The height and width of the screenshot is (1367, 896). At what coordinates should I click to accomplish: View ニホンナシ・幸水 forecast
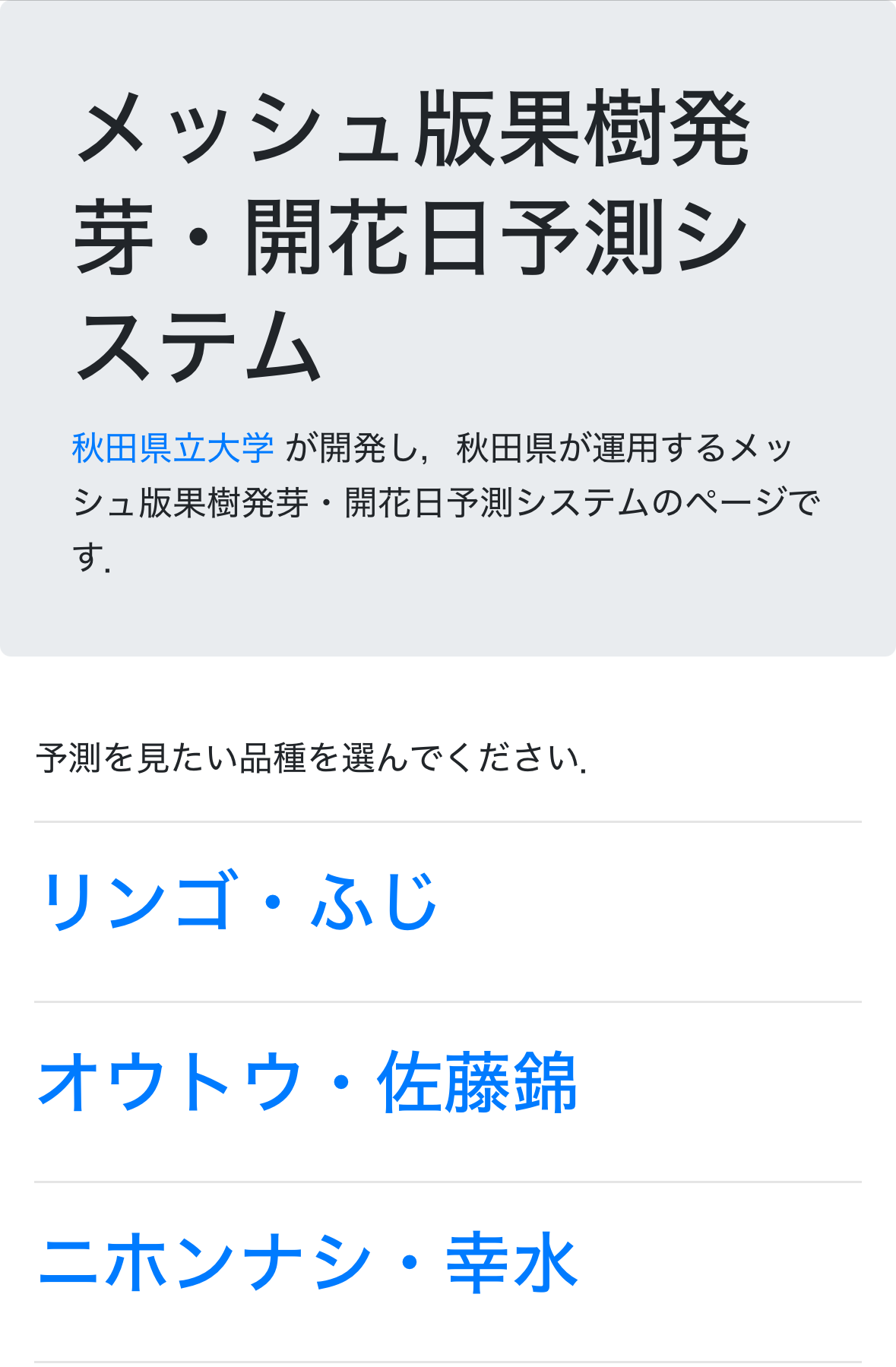(307, 1262)
